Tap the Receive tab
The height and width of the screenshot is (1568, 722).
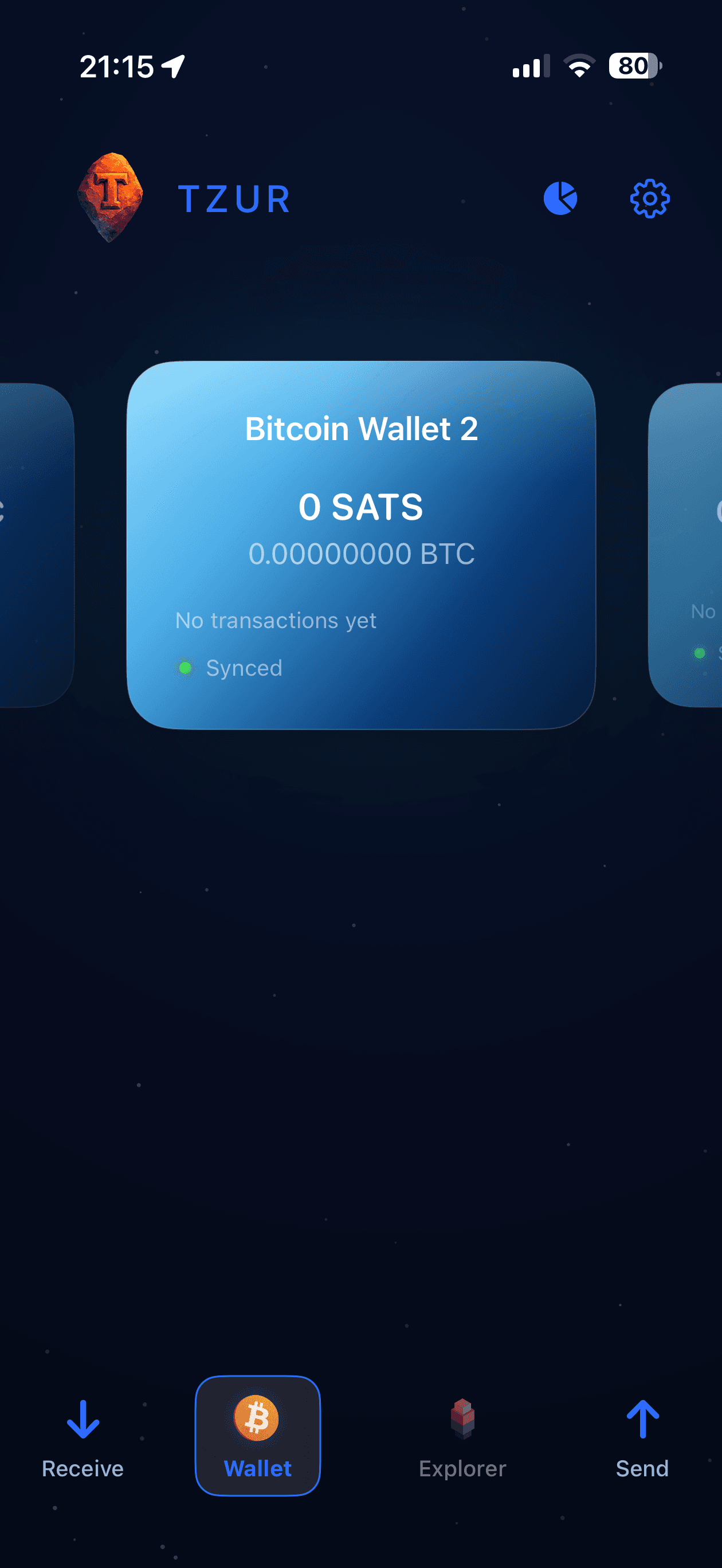[83, 1438]
